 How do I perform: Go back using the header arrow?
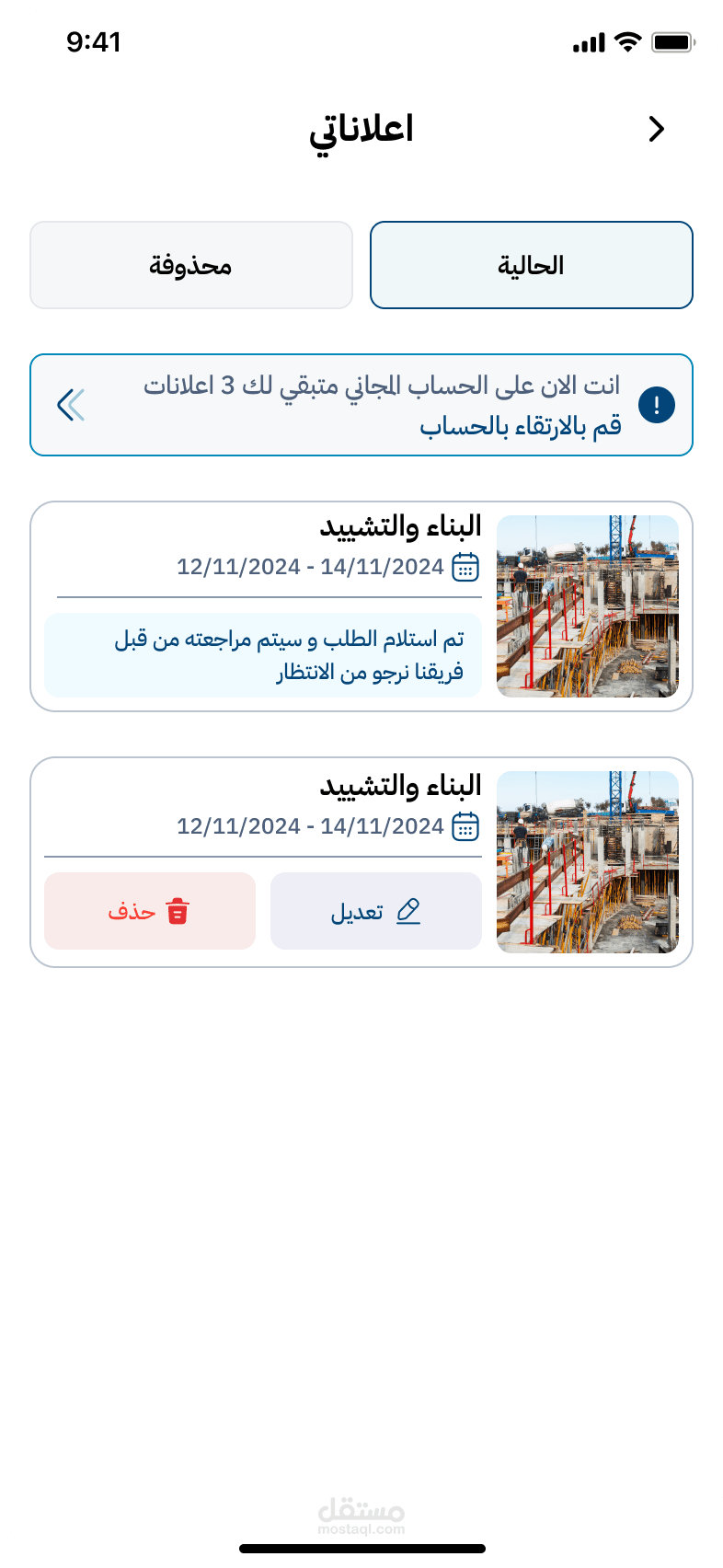click(656, 129)
